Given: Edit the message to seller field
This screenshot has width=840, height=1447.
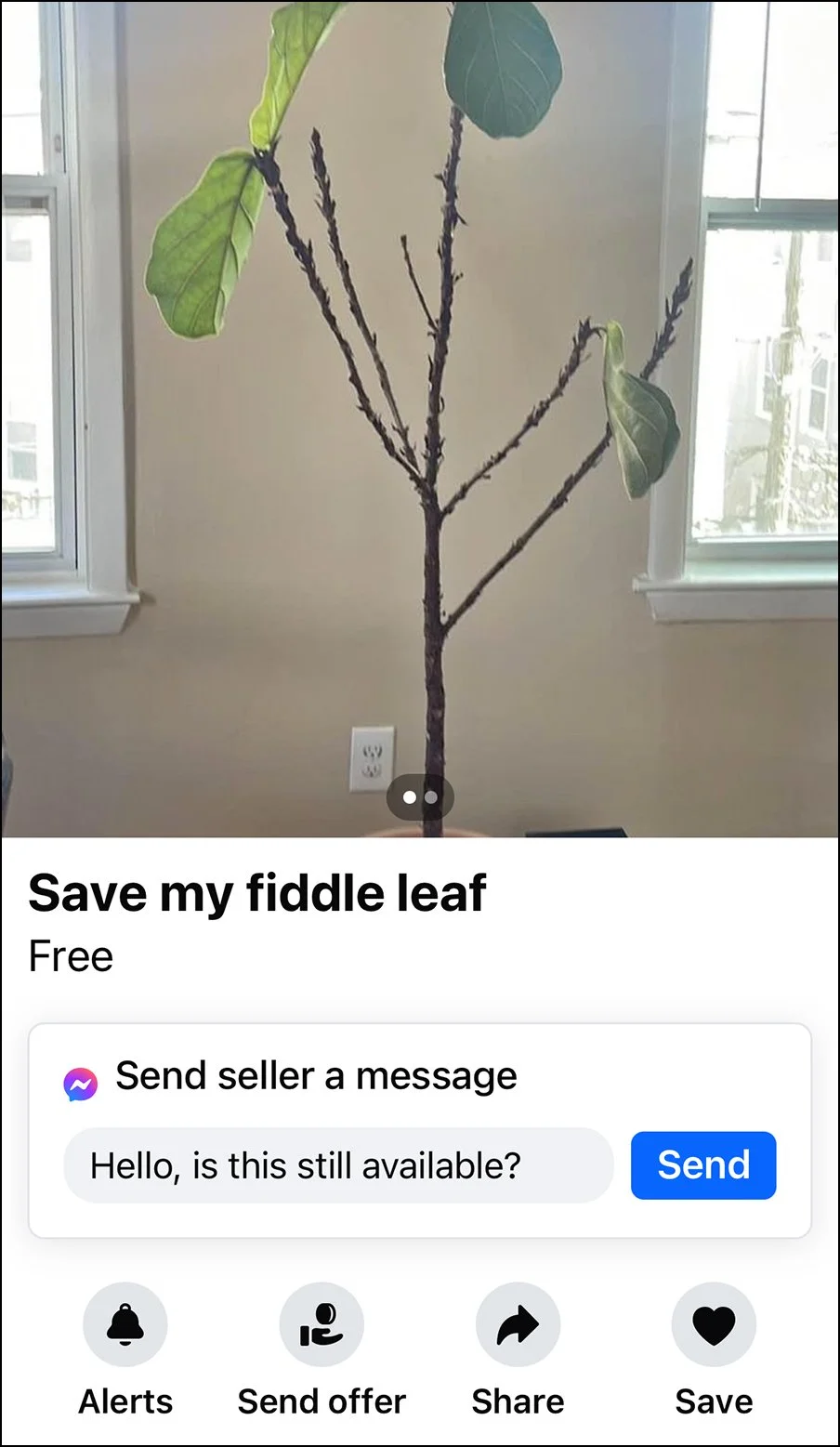Looking at the screenshot, I should click(x=338, y=1165).
